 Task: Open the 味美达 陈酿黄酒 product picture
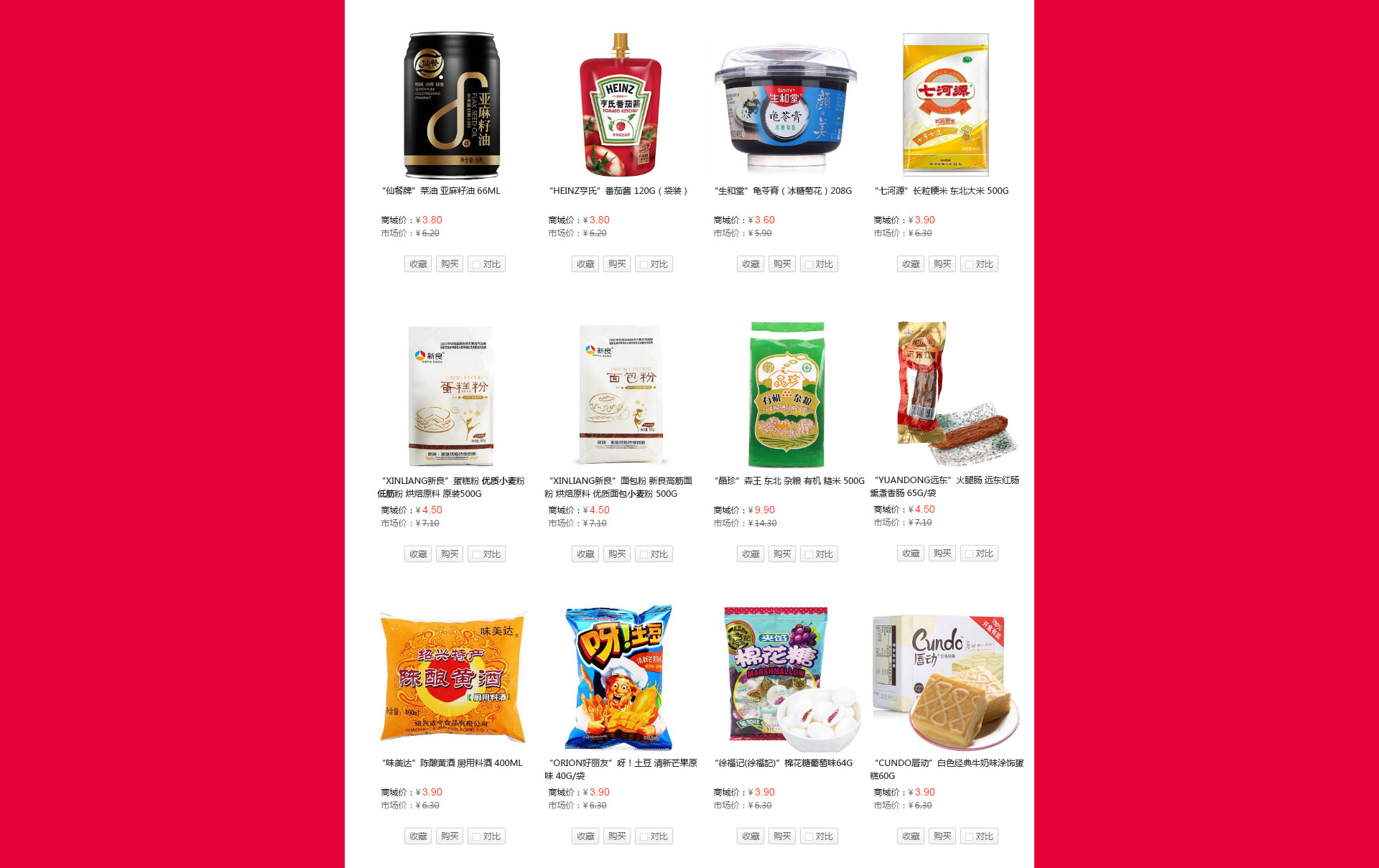point(452,678)
